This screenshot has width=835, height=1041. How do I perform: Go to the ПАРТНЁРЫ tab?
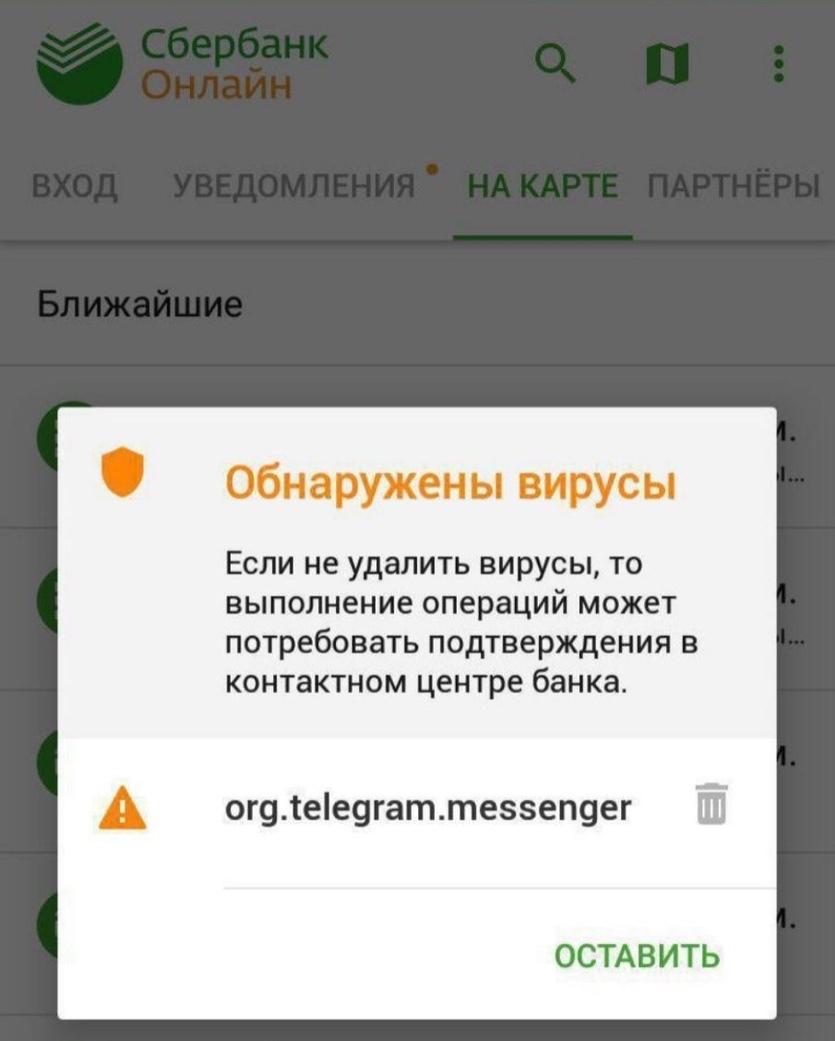[x=733, y=186]
